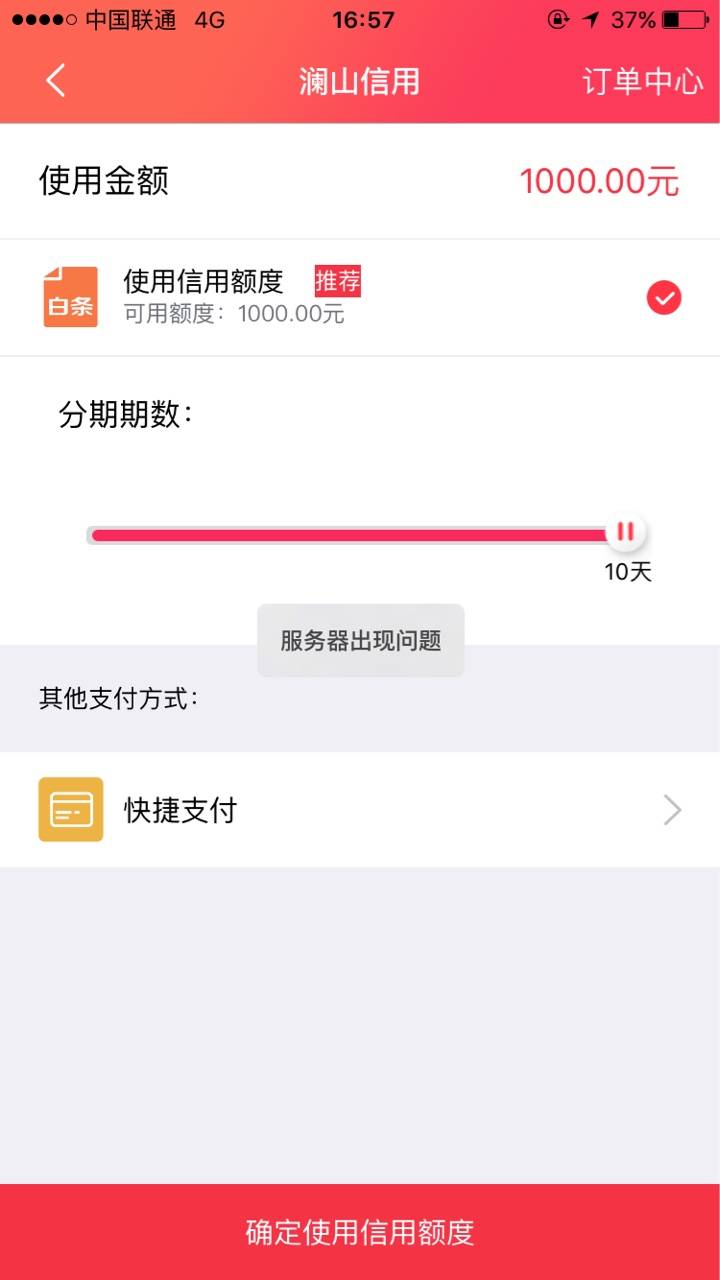The width and height of the screenshot is (720, 1280).
Task: Open 订单中心 order center
Action: coord(643,82)
